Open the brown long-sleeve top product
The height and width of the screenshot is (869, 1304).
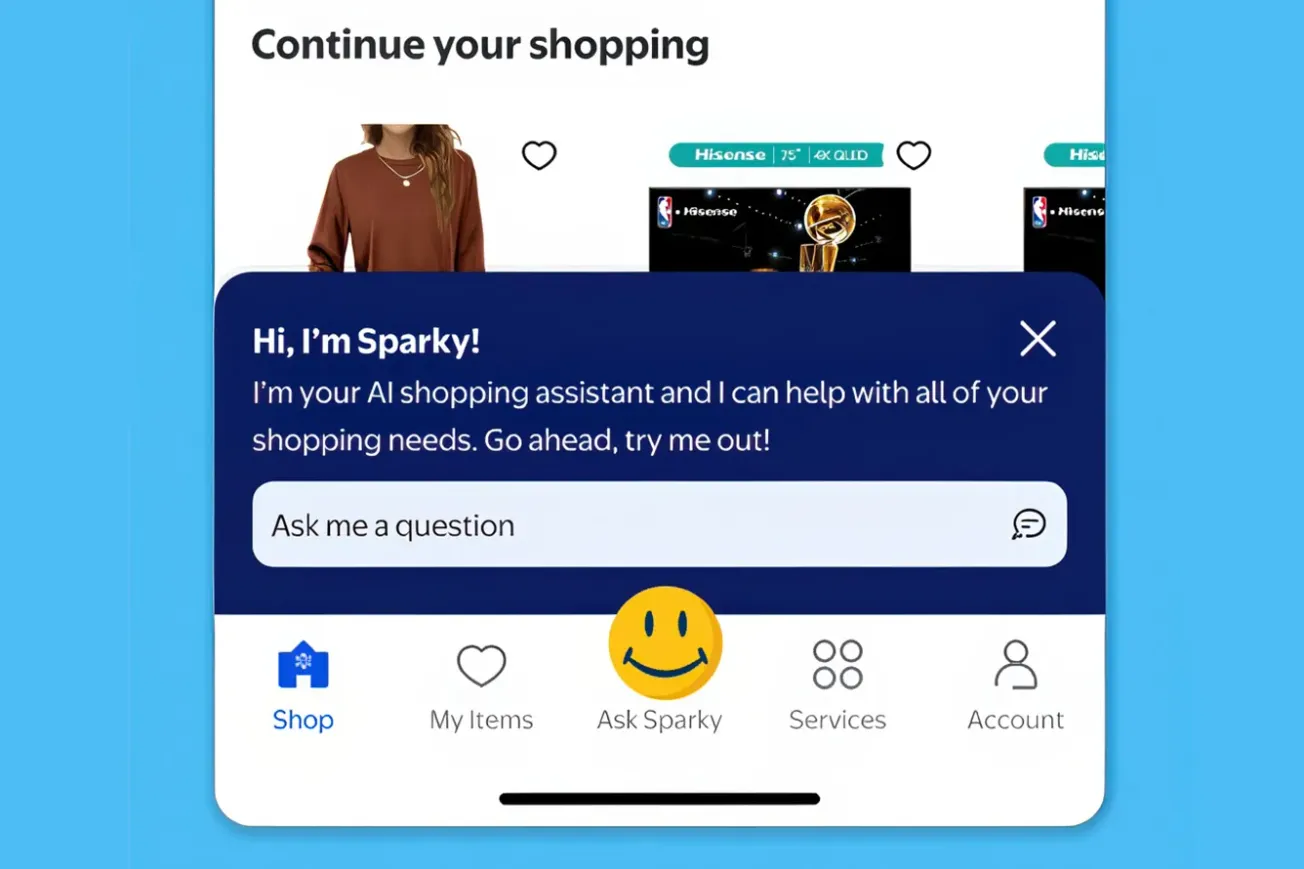[x=398, y=200]
